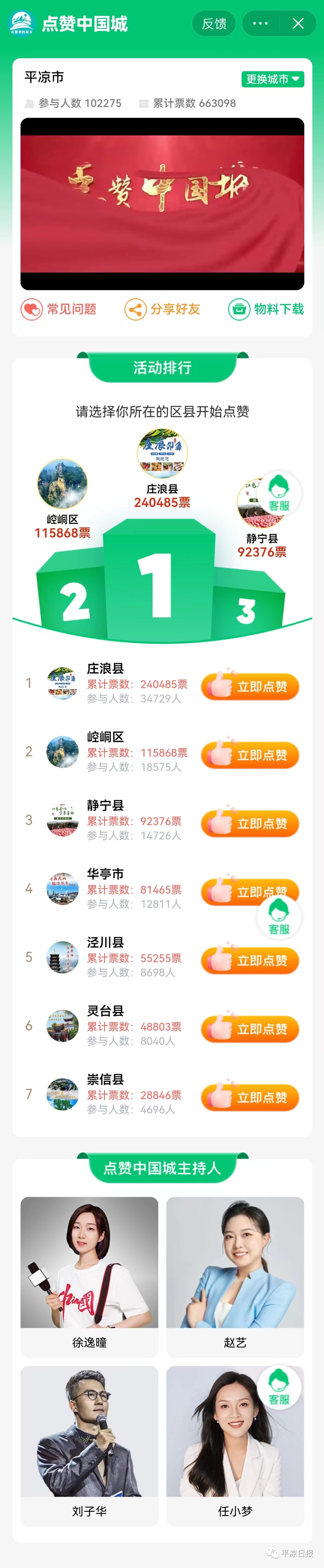Image resolution: width=324 pixels, height=1568 pixels.
Task: Open host card 赵艺
Action: point(235,1275)
